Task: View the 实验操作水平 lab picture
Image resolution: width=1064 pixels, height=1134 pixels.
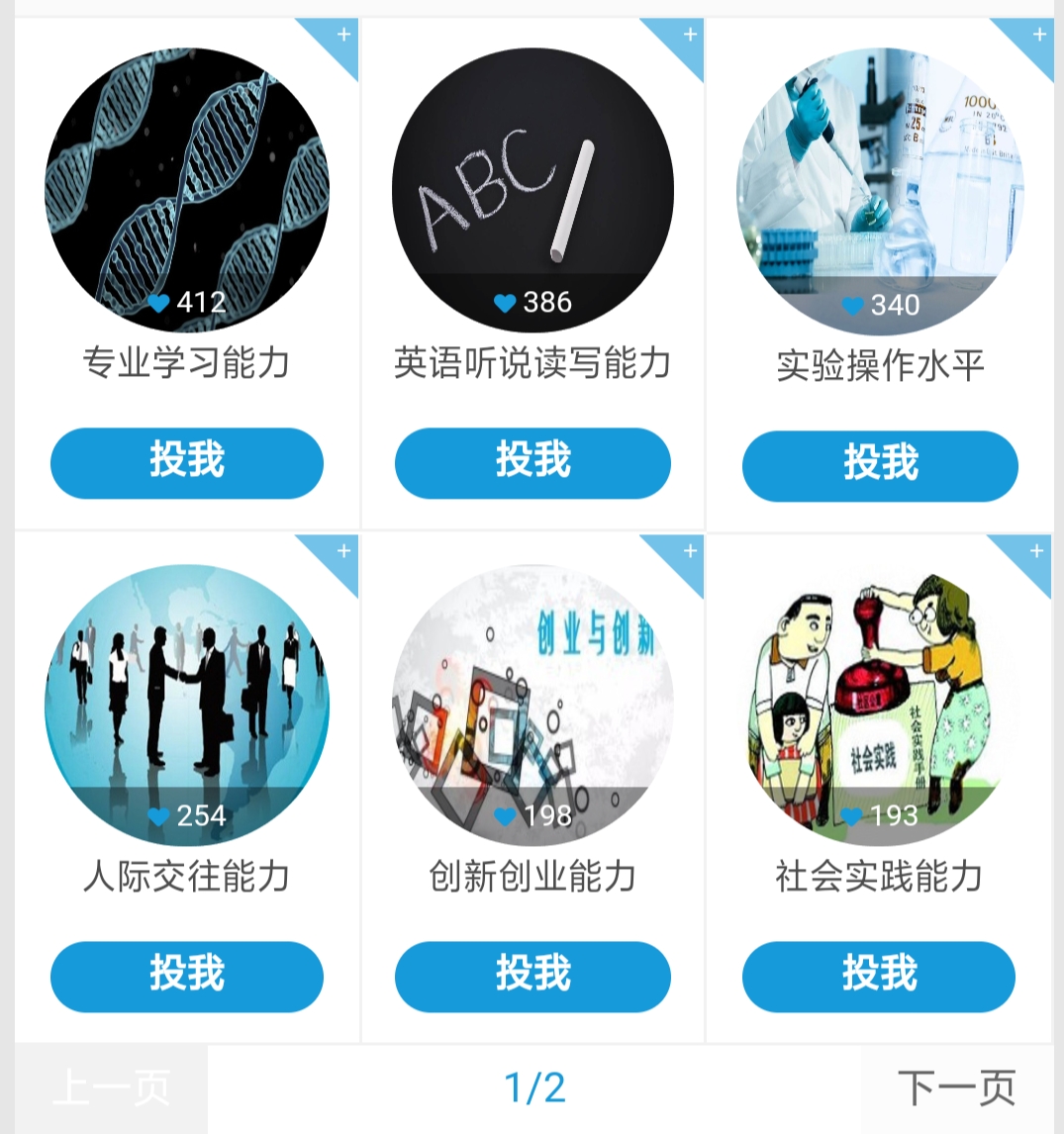Action: click(880, 190)
